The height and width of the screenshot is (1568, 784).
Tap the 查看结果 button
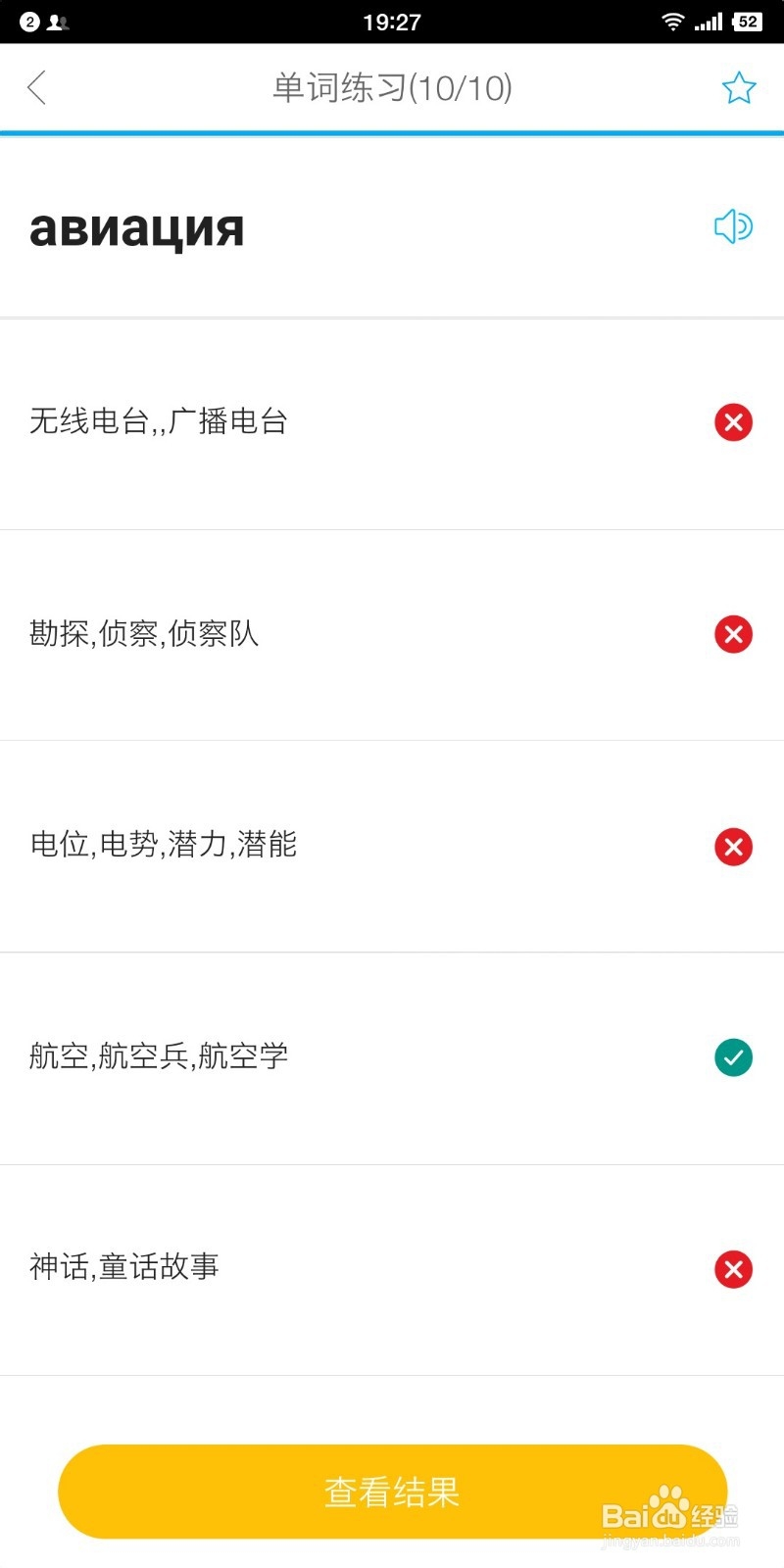click(392, 1492)
